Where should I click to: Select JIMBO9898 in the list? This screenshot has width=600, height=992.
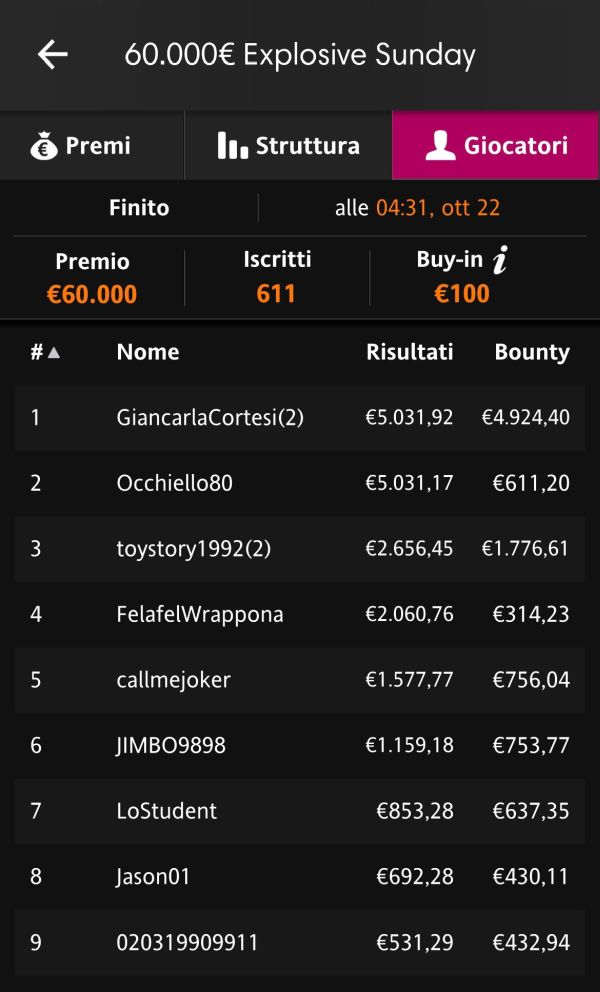(300, 747)
